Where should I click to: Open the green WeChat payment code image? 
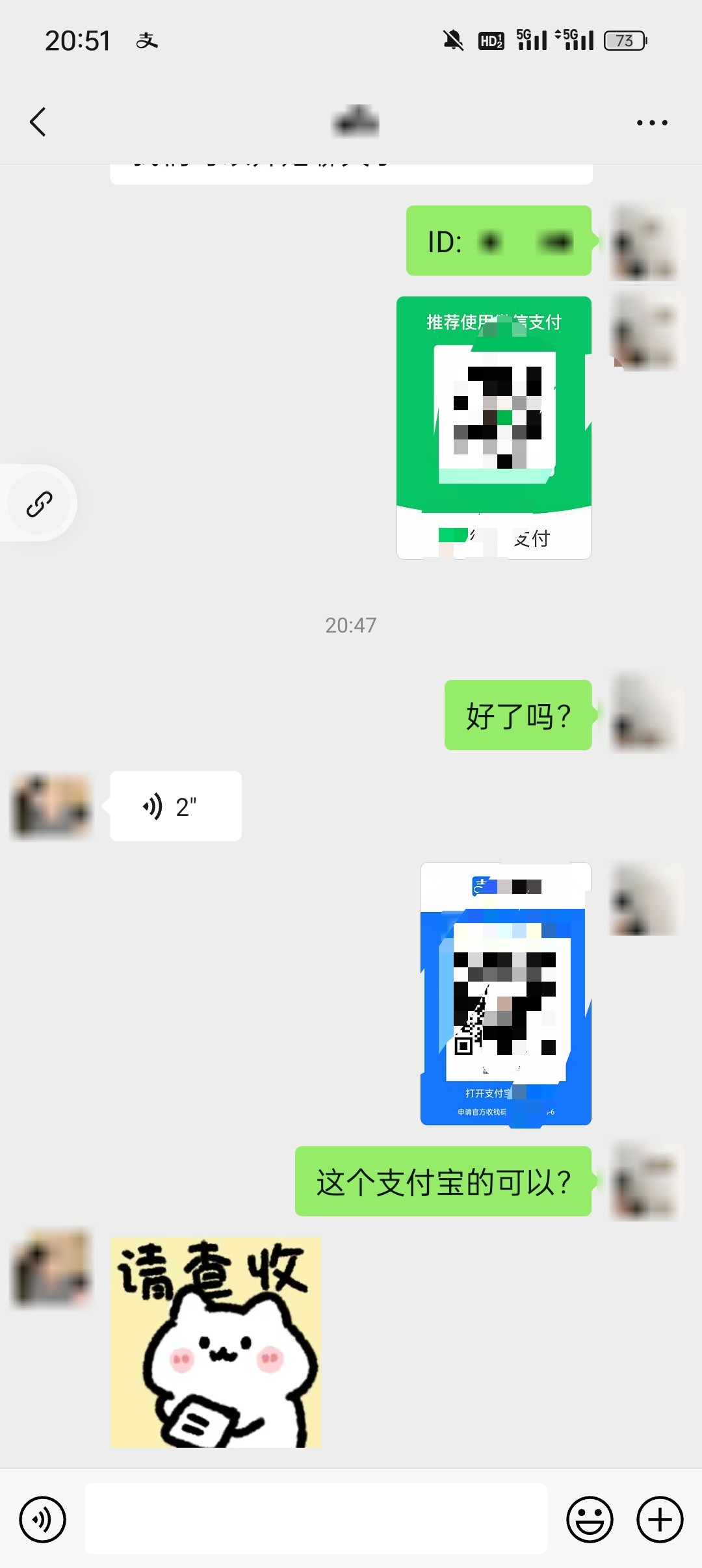tap(494, 428)
